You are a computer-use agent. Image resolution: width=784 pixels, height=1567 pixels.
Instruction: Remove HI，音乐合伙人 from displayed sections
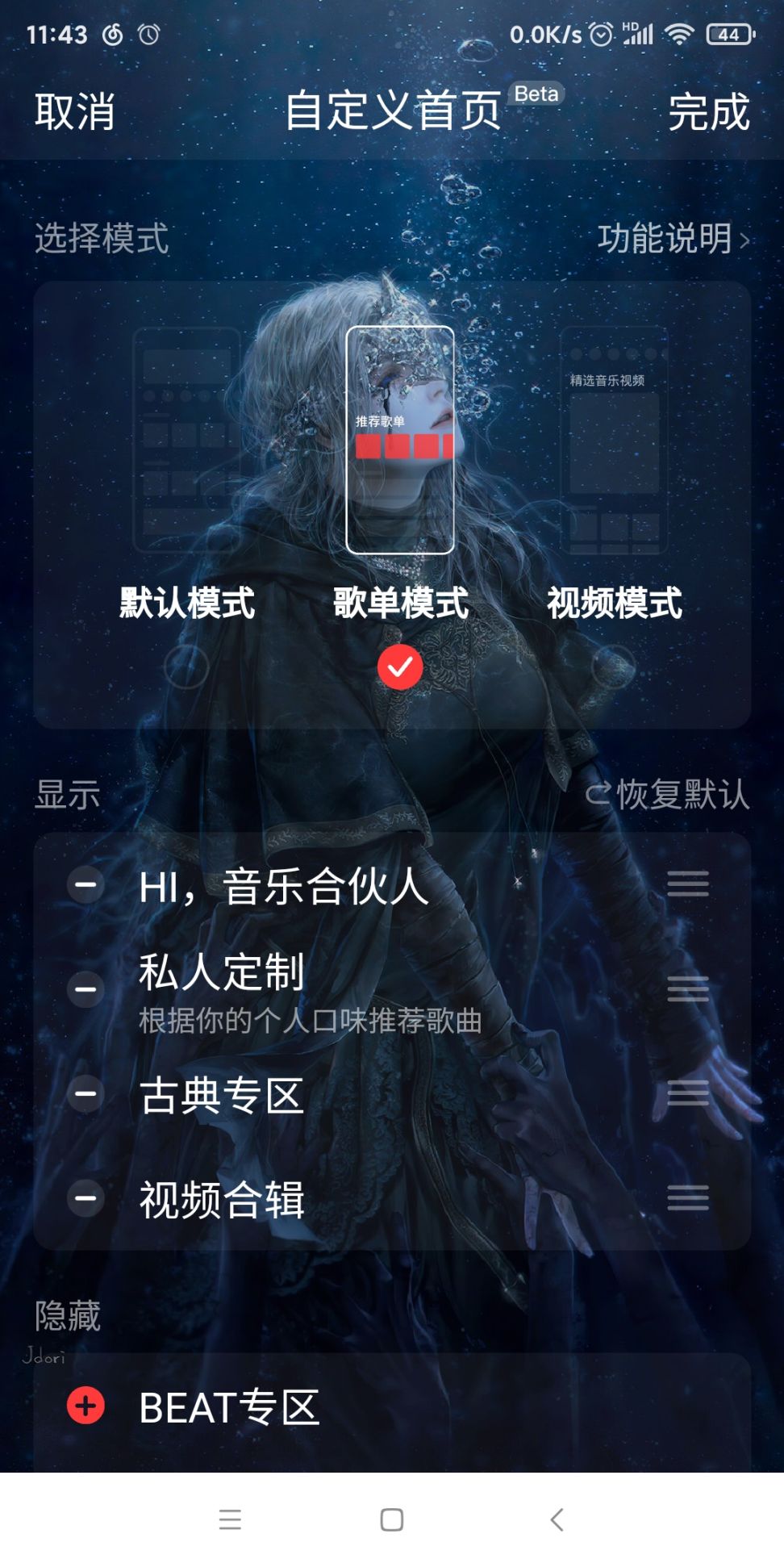85,885
